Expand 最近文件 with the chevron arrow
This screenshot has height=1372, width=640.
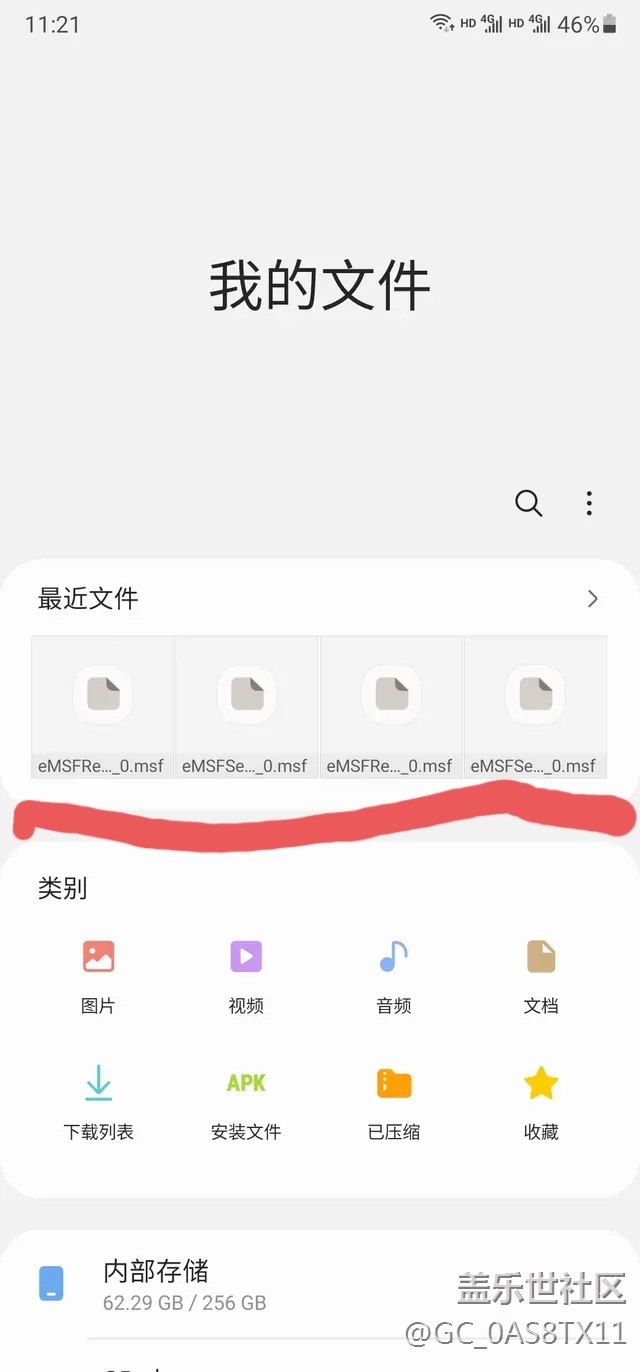(x=593, y=599)
